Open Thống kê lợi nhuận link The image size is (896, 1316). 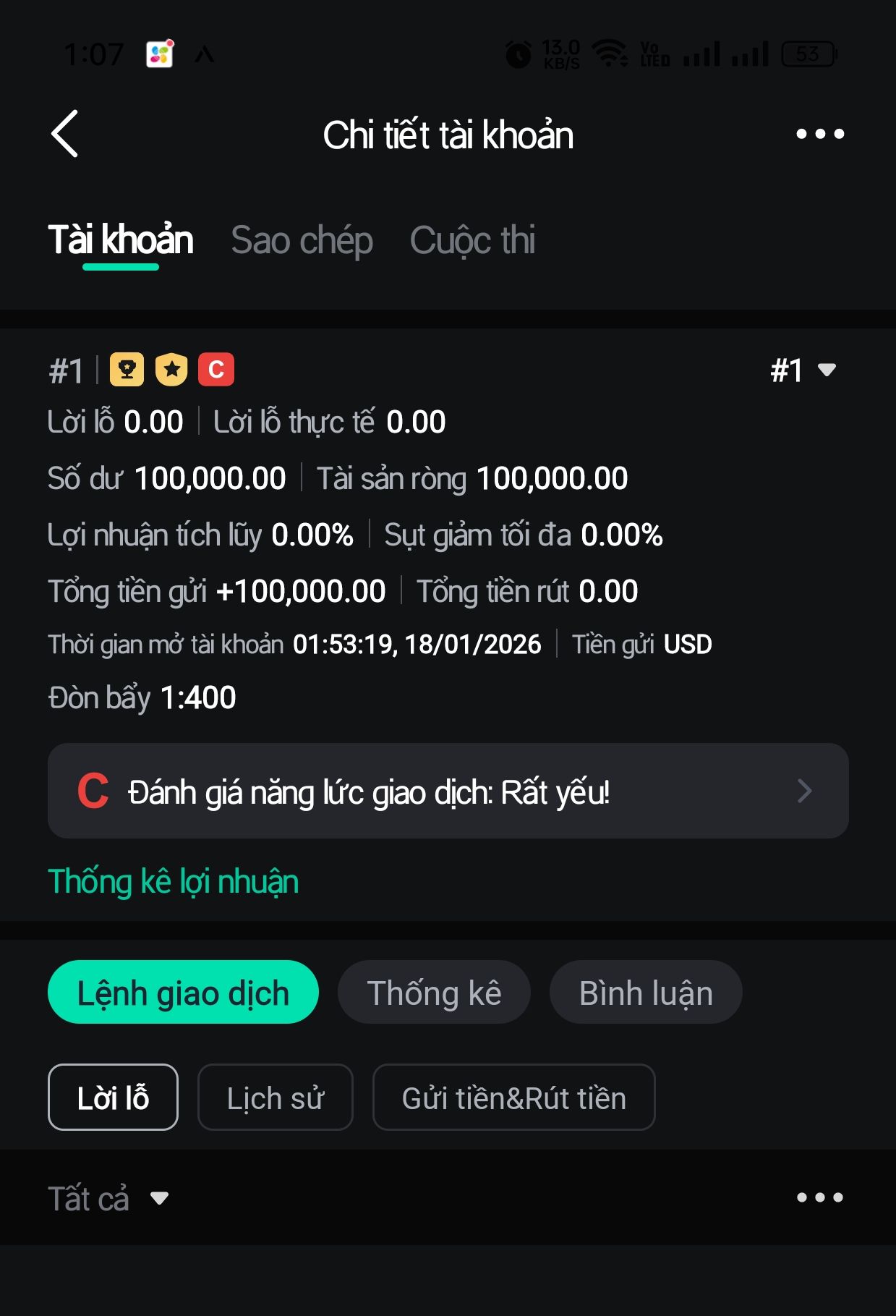[x=173, y=881]
